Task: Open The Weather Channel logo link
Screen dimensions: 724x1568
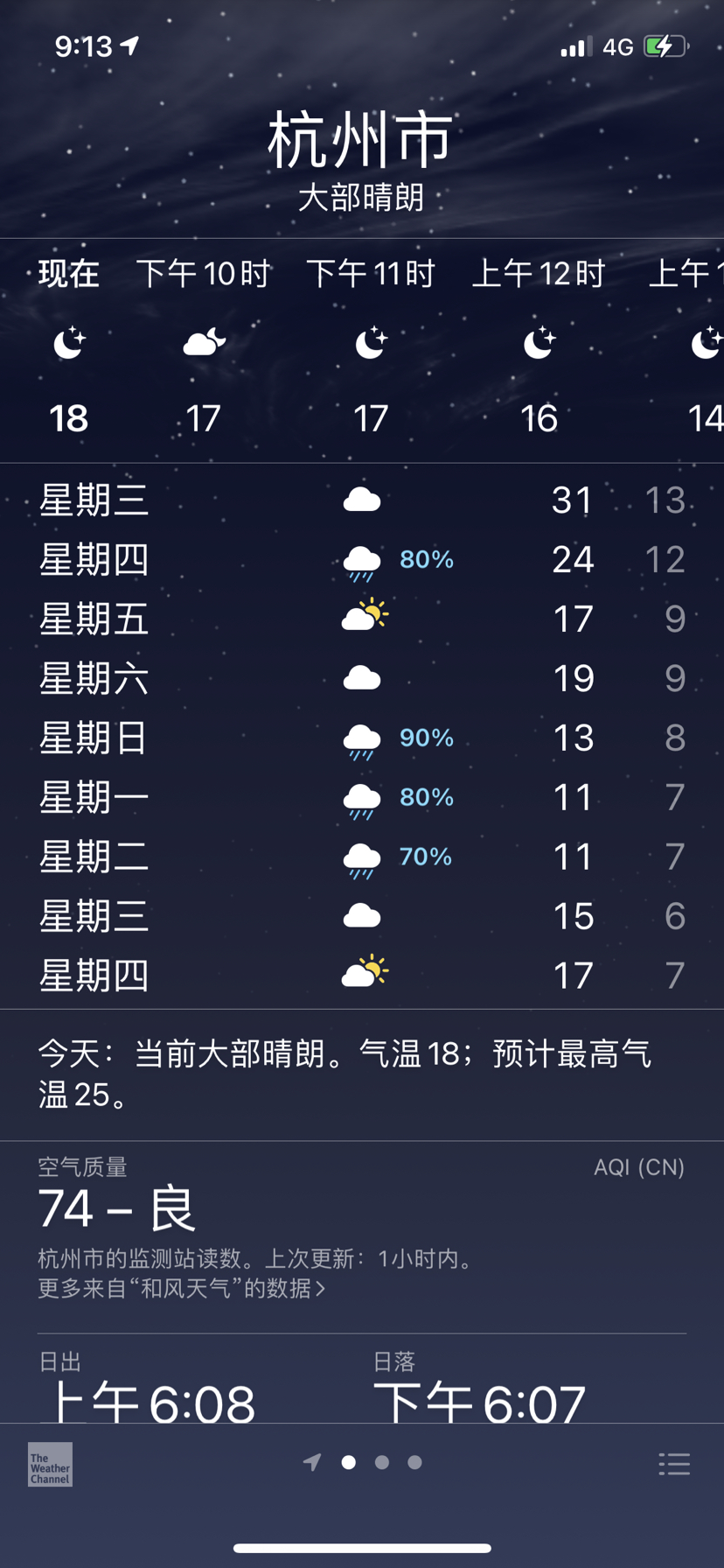Action: pyautogui.click(x=50, y=1464)
